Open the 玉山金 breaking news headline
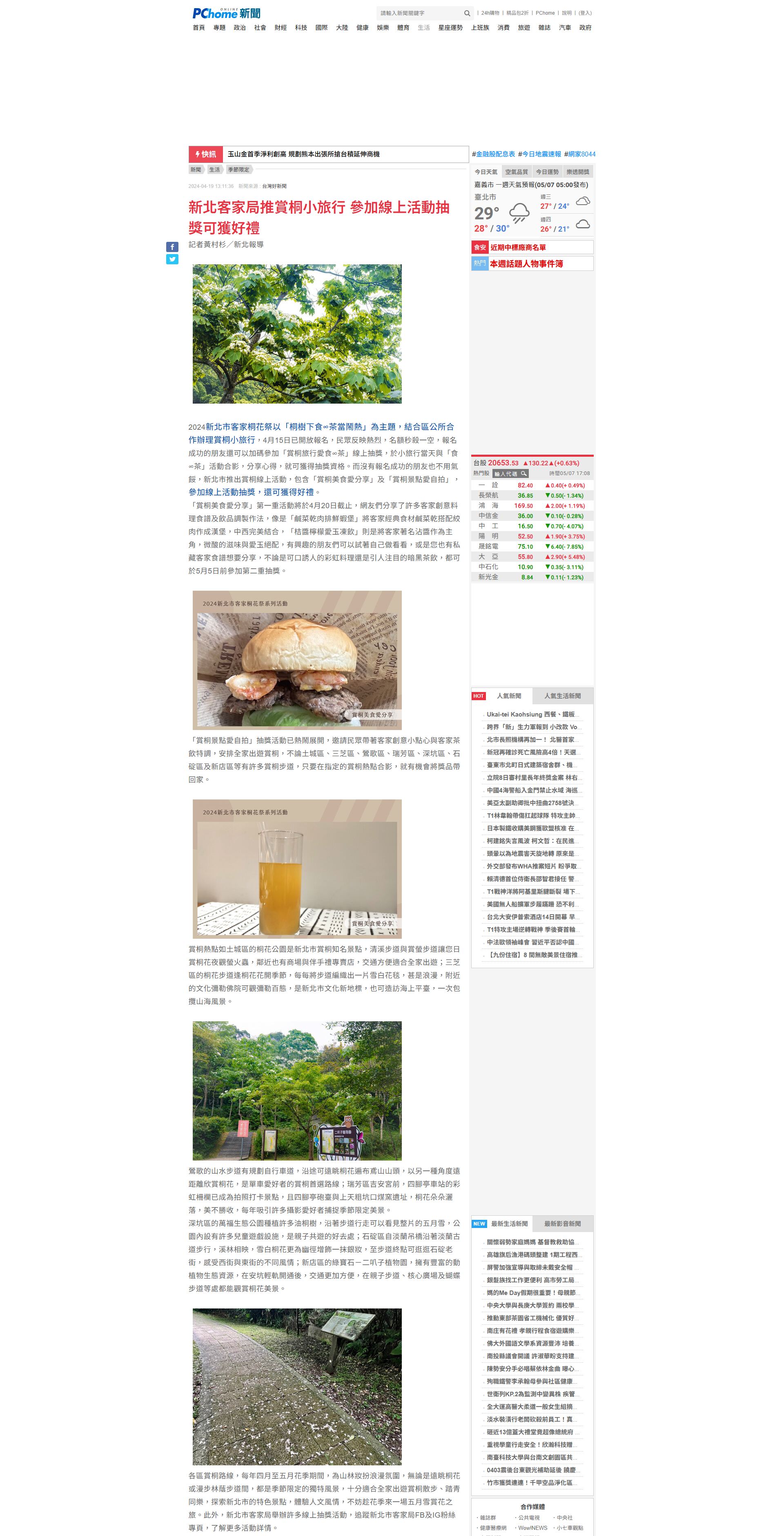The image size is (784, 1536). pos(303,154)
